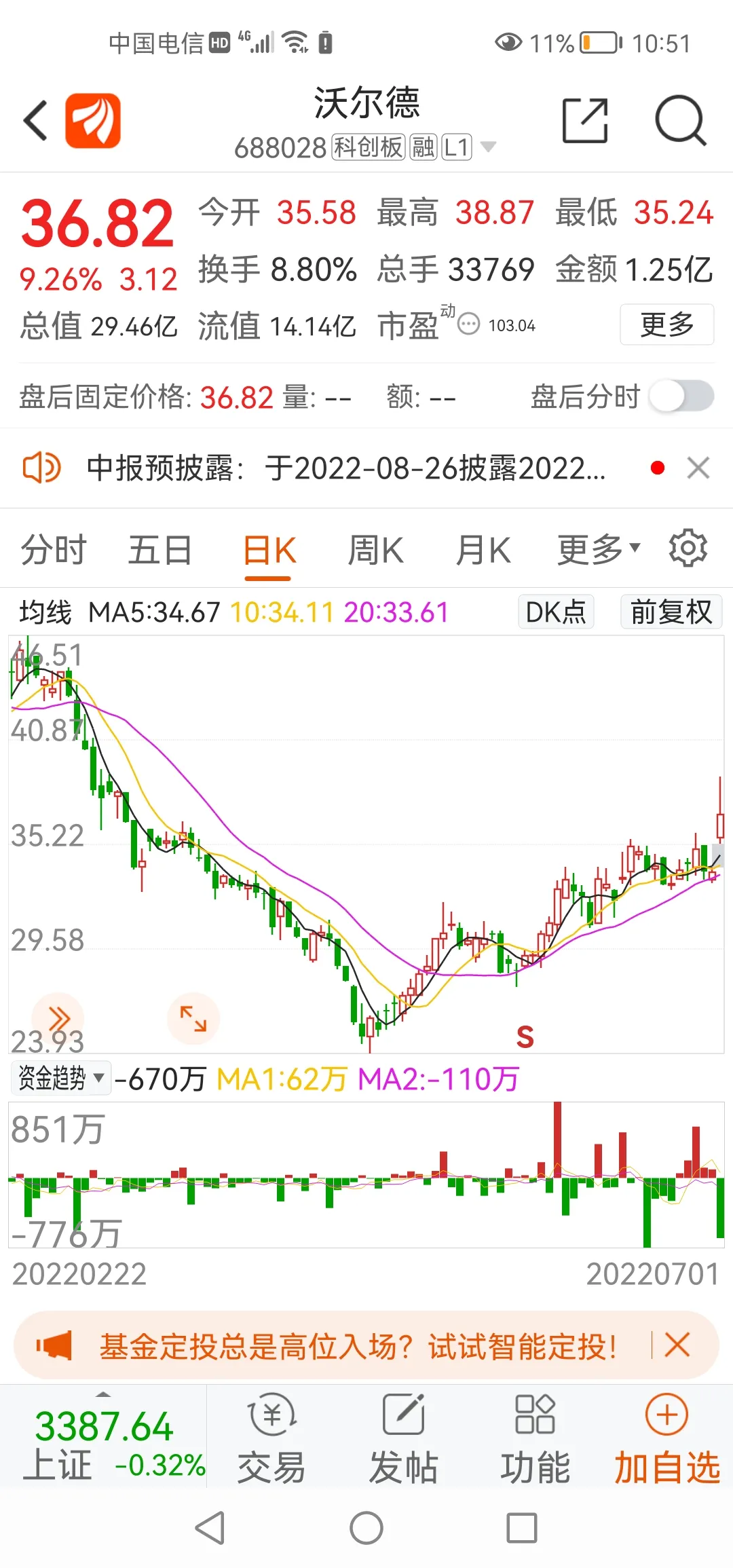Expand chart to full screen
Screen dimensions: 733x1568
point(193,1019)
